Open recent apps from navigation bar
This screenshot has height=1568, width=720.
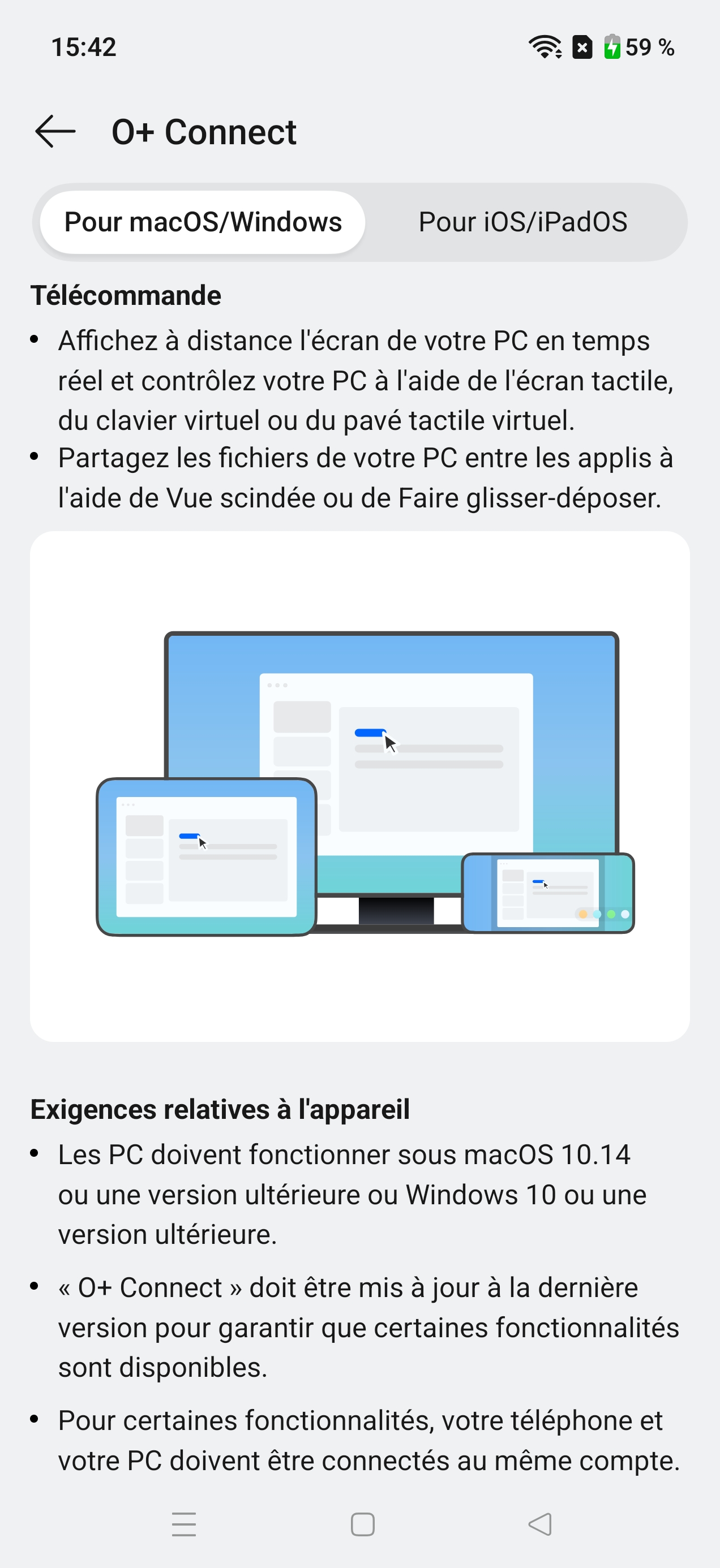[184, 1524]
